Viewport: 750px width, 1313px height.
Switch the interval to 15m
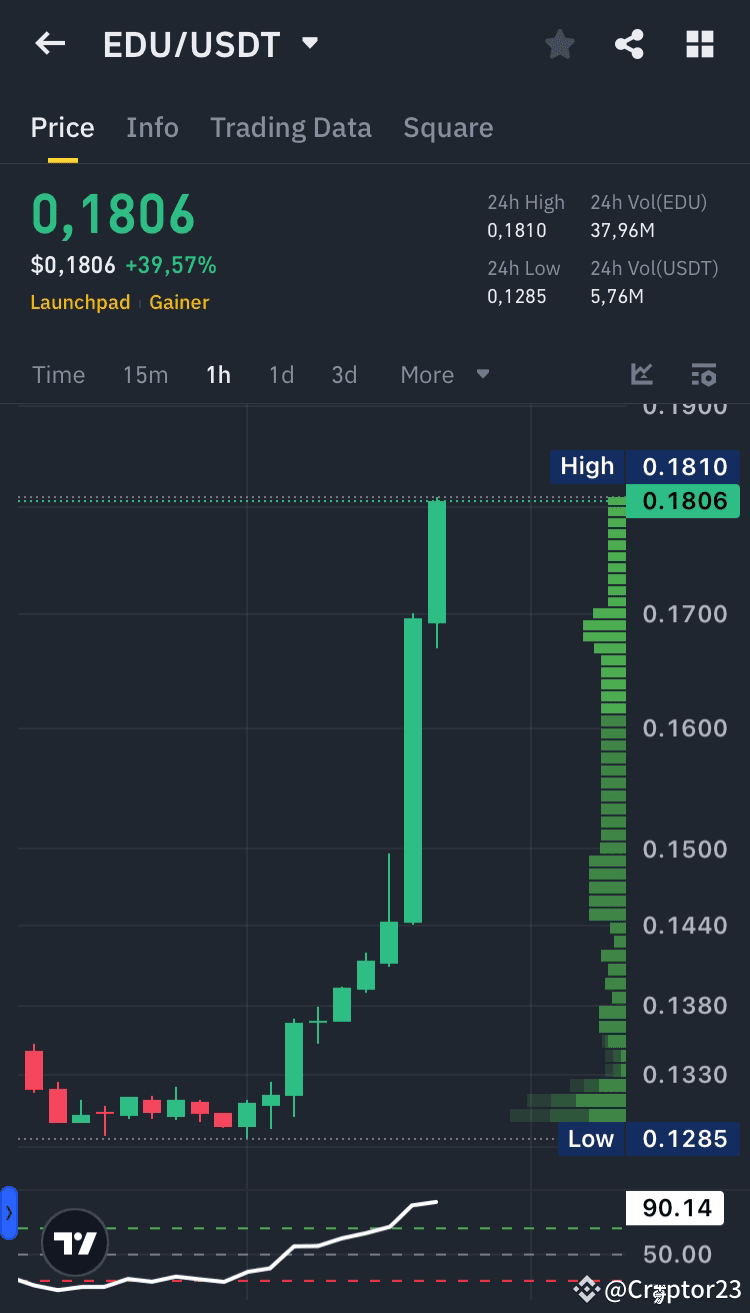pyautogui.click(x=145, y=374)
